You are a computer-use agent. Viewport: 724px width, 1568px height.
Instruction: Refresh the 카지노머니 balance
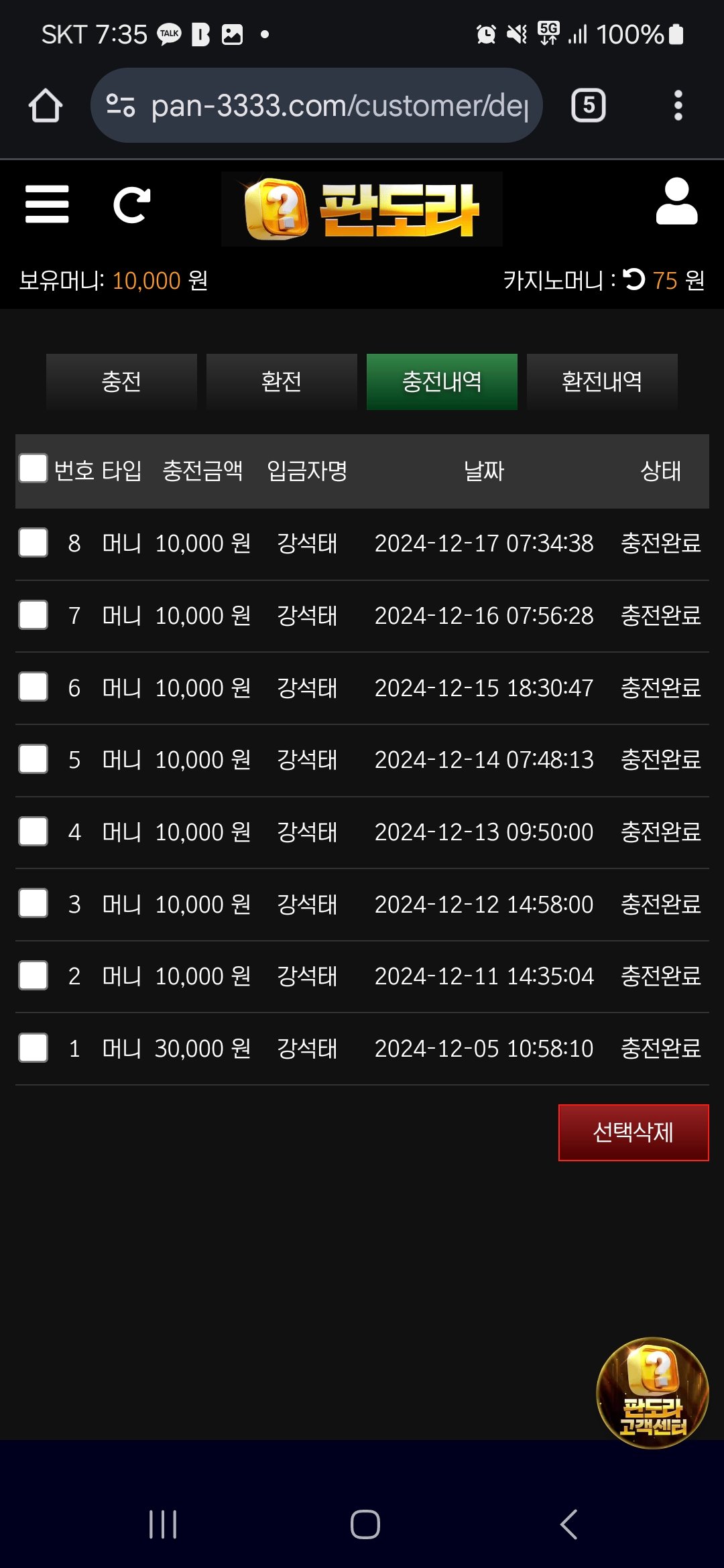pos(633,279)
